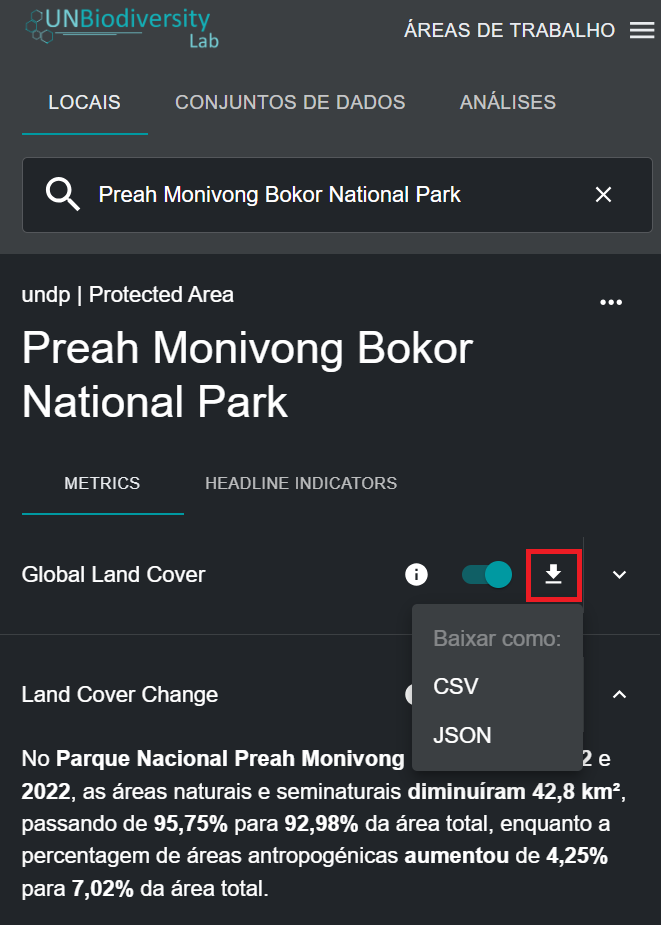The image size is (661, 925).
Task: Select the Metrics tab
Action: coord(102,484)
